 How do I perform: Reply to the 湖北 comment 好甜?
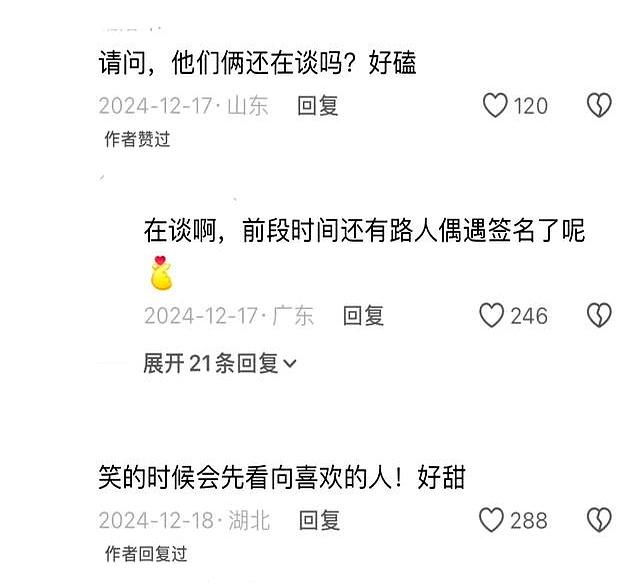[x=320, y=520]
